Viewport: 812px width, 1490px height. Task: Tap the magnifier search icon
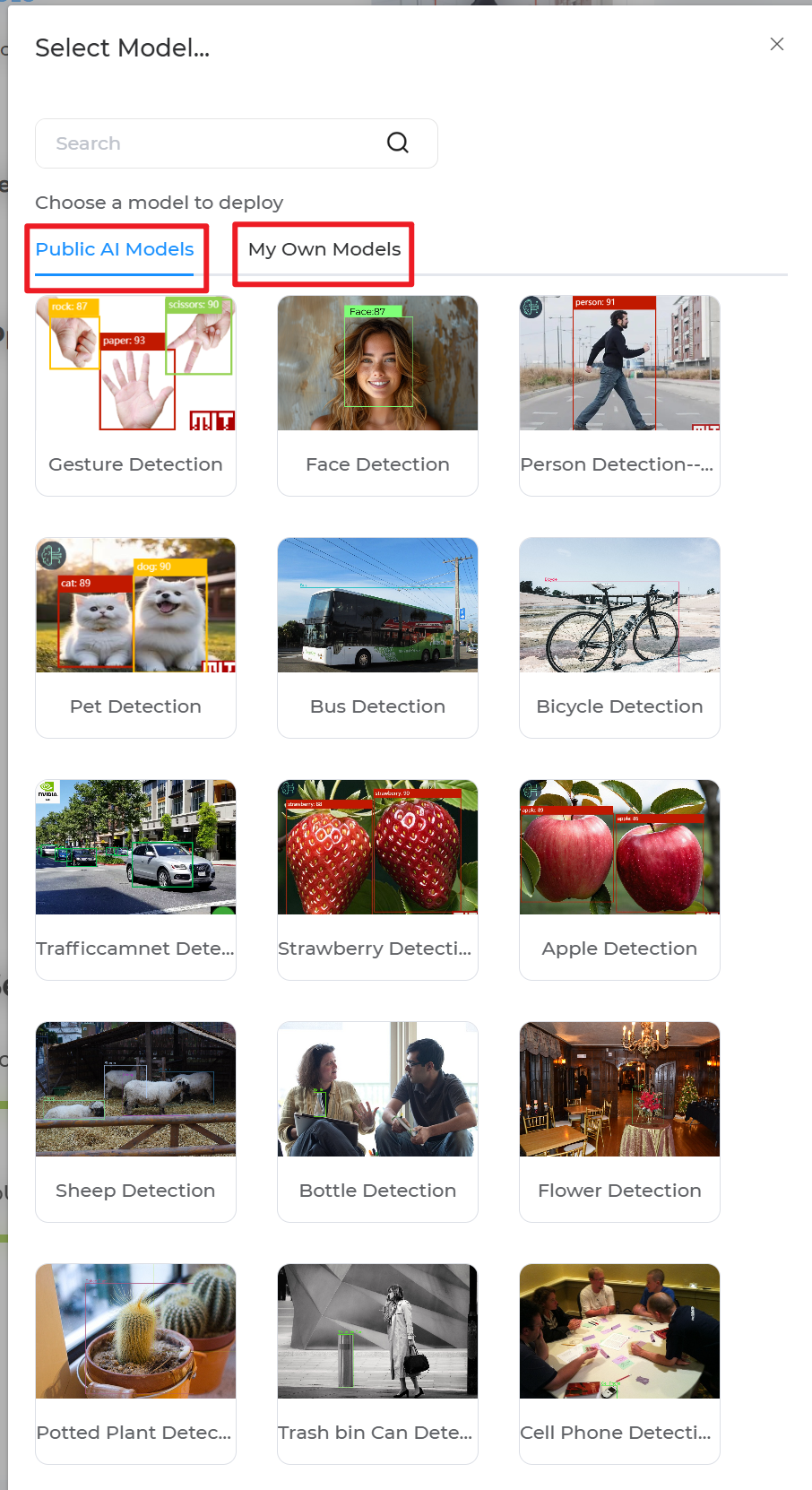tap(398, 143)
